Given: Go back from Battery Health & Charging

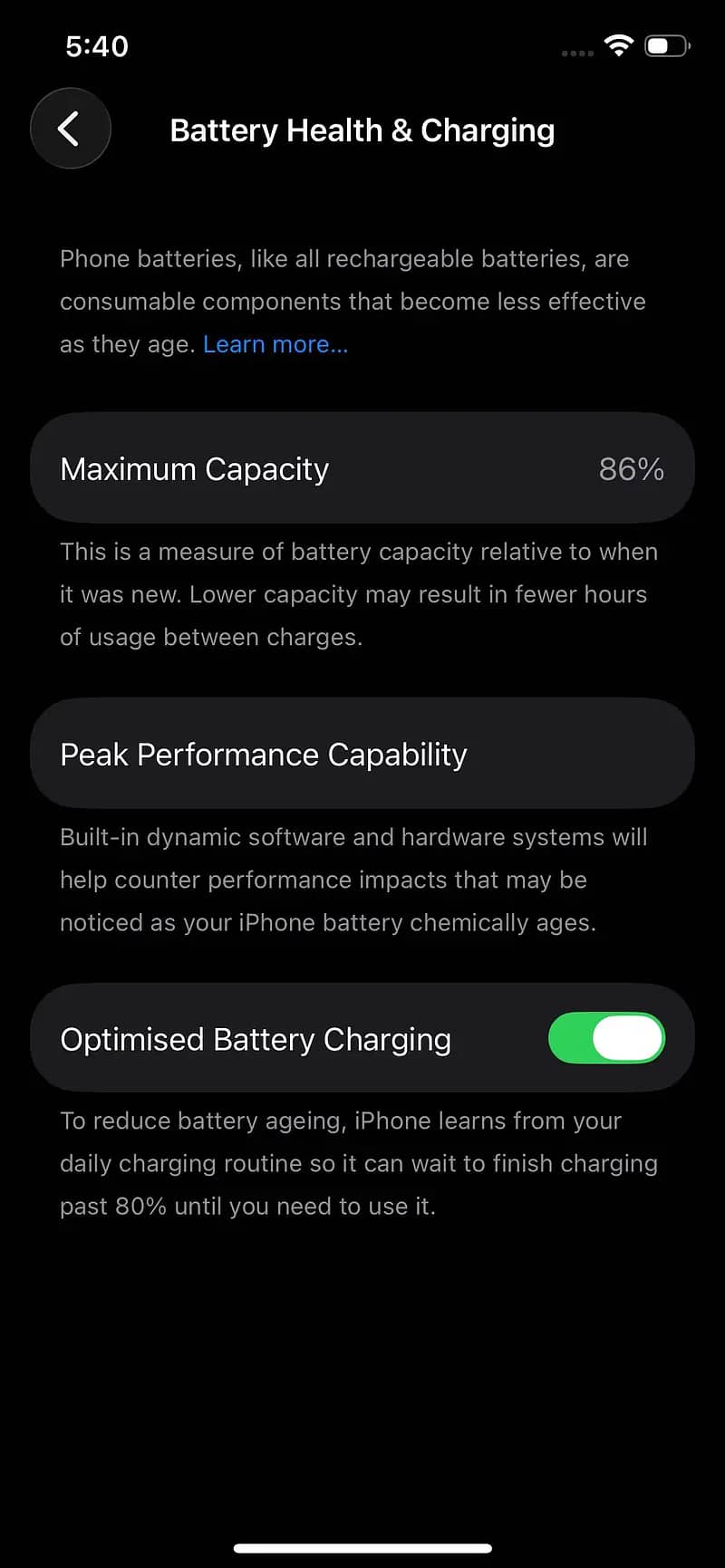Looking at the screenshot, I should click(x=70, y=129).
